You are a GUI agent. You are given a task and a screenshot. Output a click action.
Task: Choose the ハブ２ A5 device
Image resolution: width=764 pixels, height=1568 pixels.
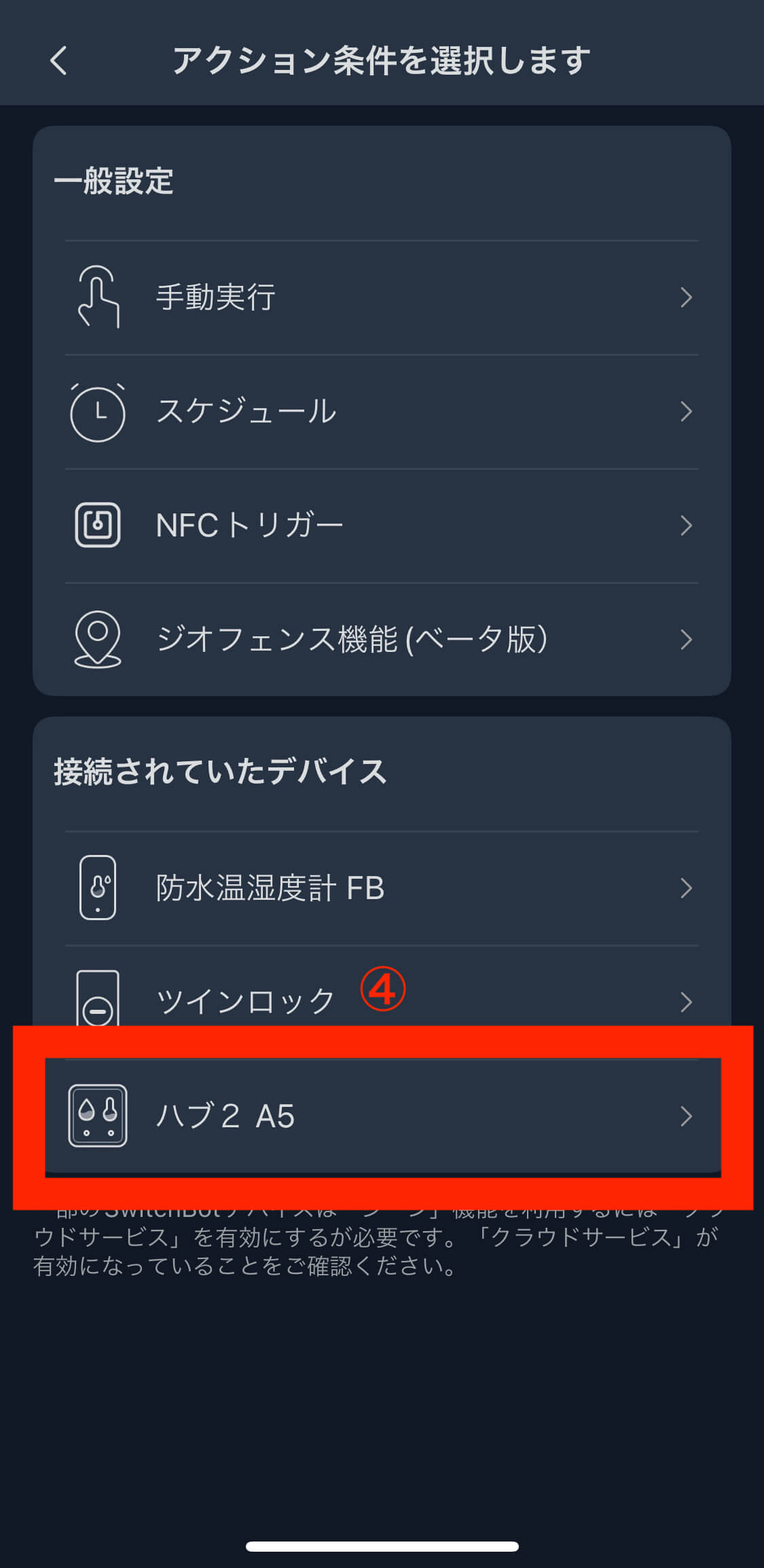(x=380, y=1116)
